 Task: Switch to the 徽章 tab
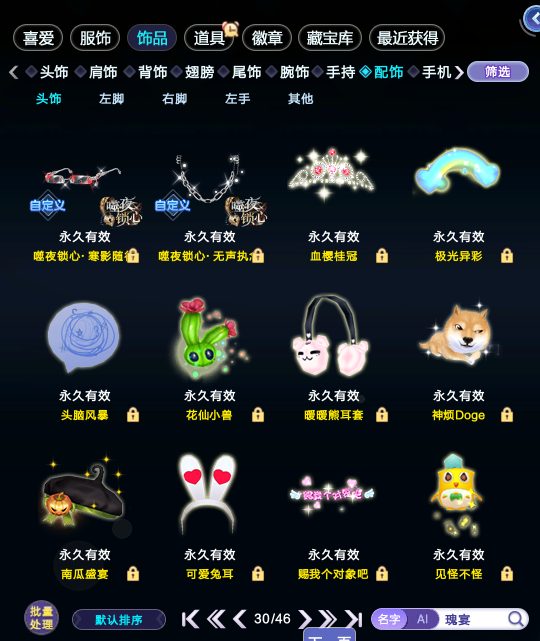pos(267,38)
